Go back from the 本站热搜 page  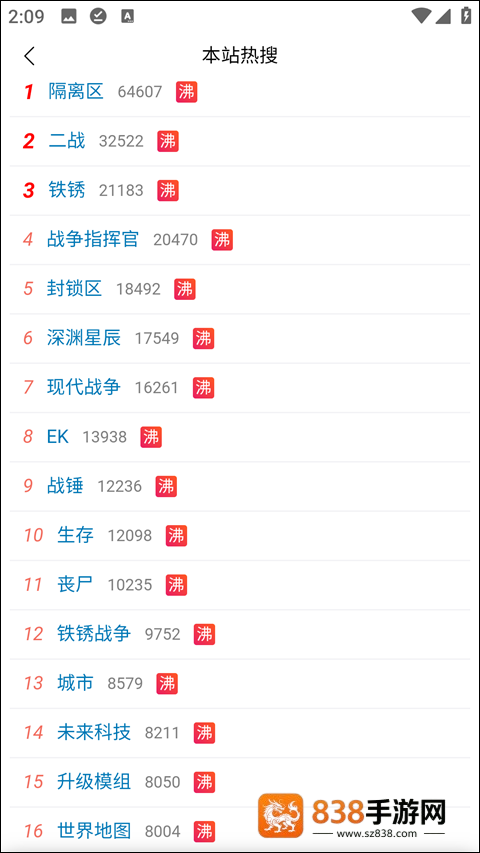29,56
